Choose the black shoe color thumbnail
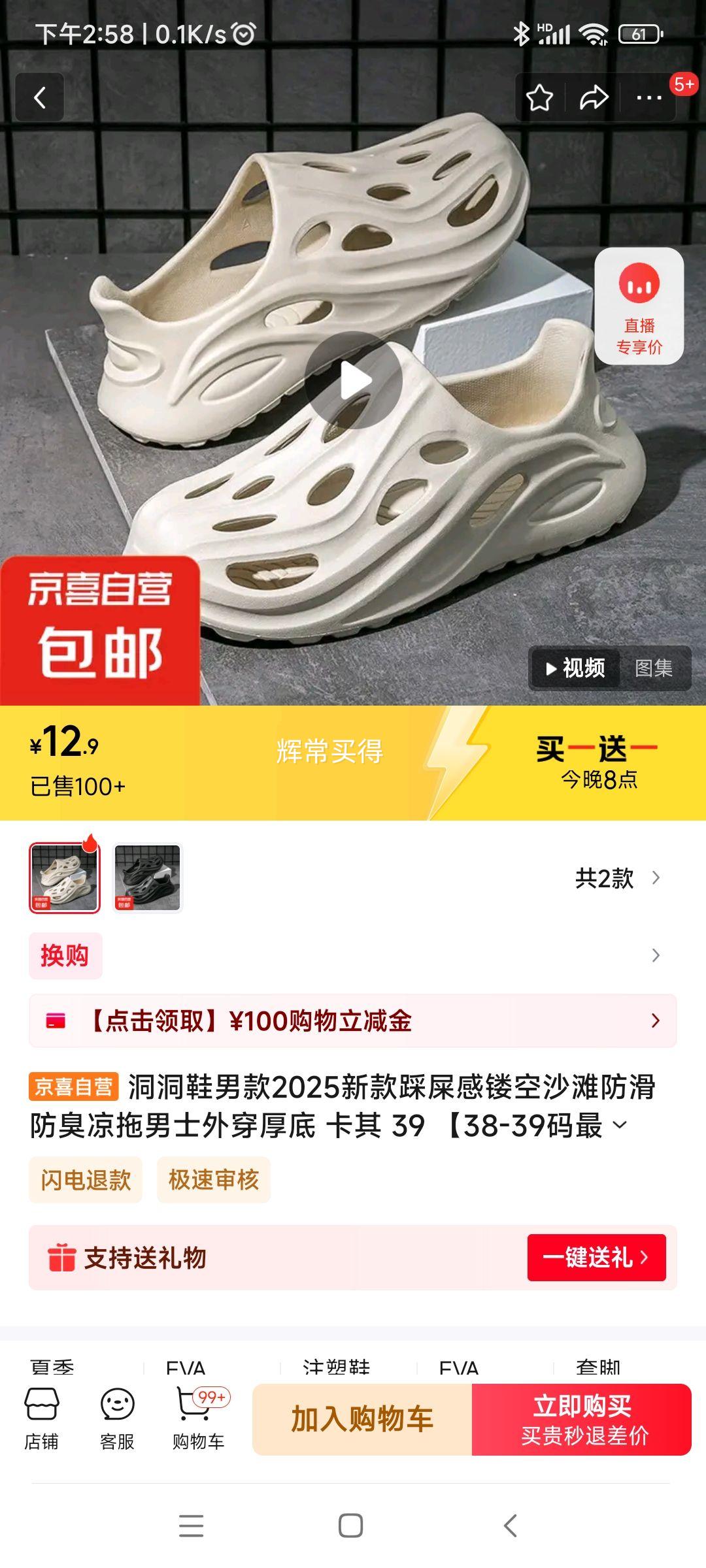The width and height of the screenshot is (706, 1568). point(147,877)
